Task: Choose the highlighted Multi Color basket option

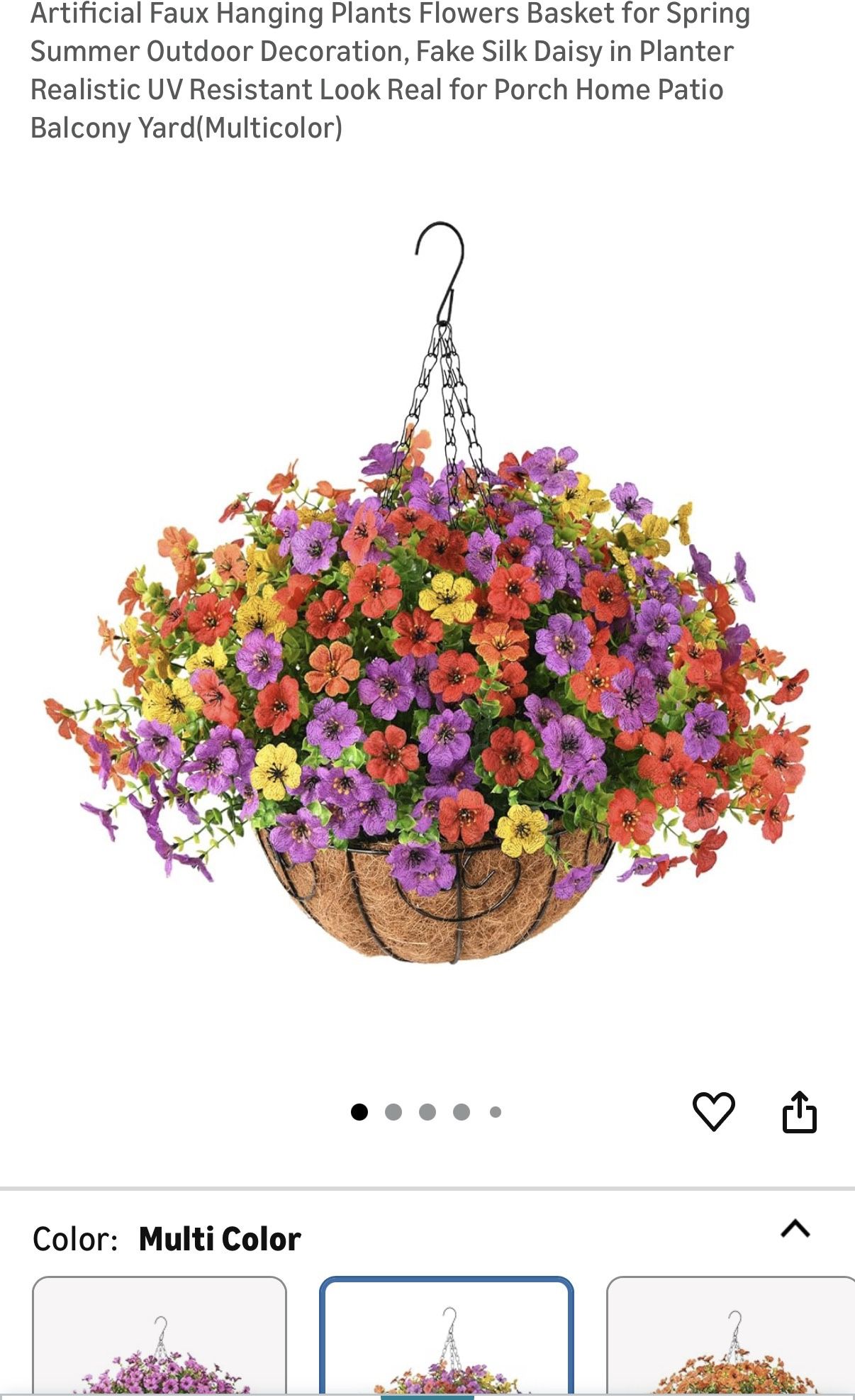Action: pos(447,1336)
